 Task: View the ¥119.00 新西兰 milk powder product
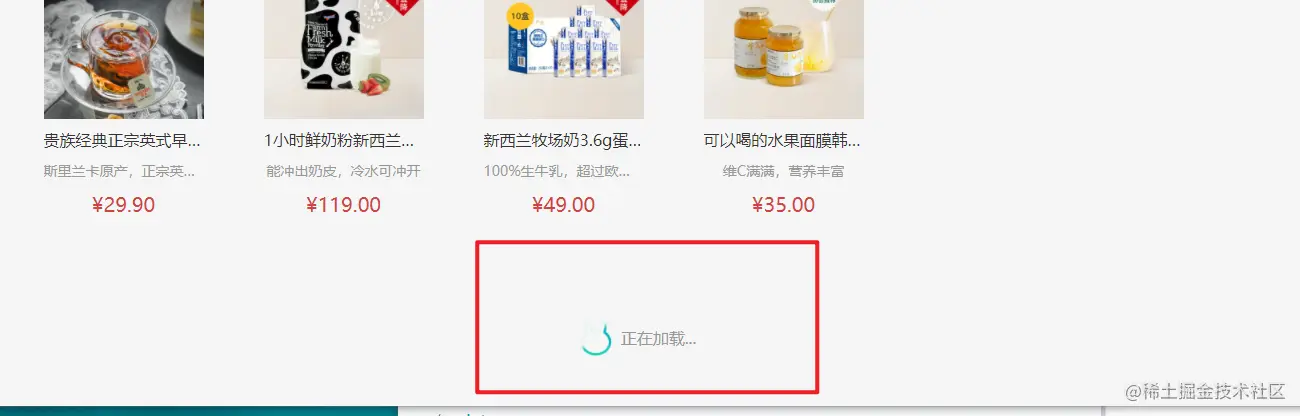click(x=343, y=141)
